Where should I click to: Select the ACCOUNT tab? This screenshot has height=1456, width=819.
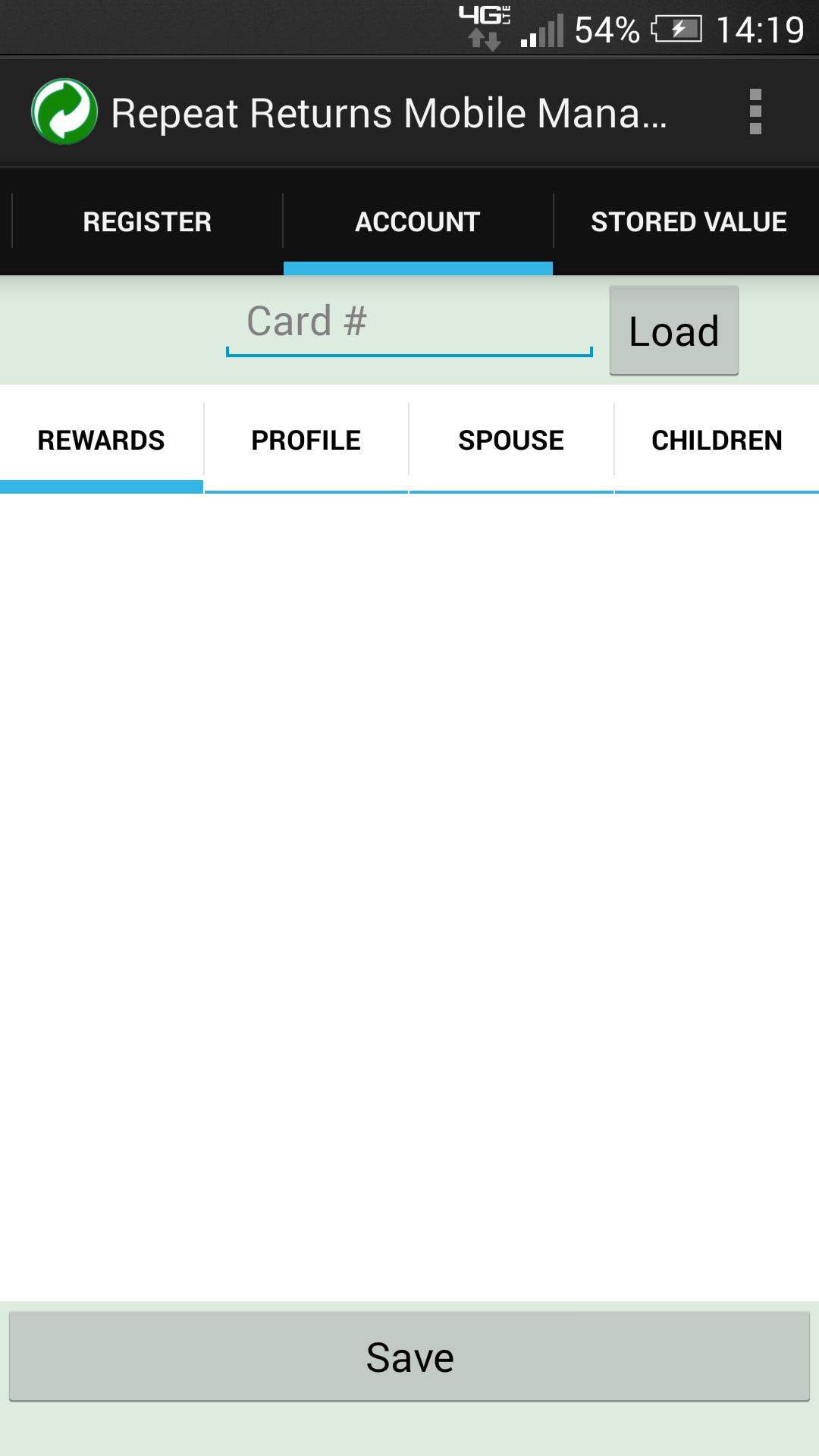[x=417, y=221]
